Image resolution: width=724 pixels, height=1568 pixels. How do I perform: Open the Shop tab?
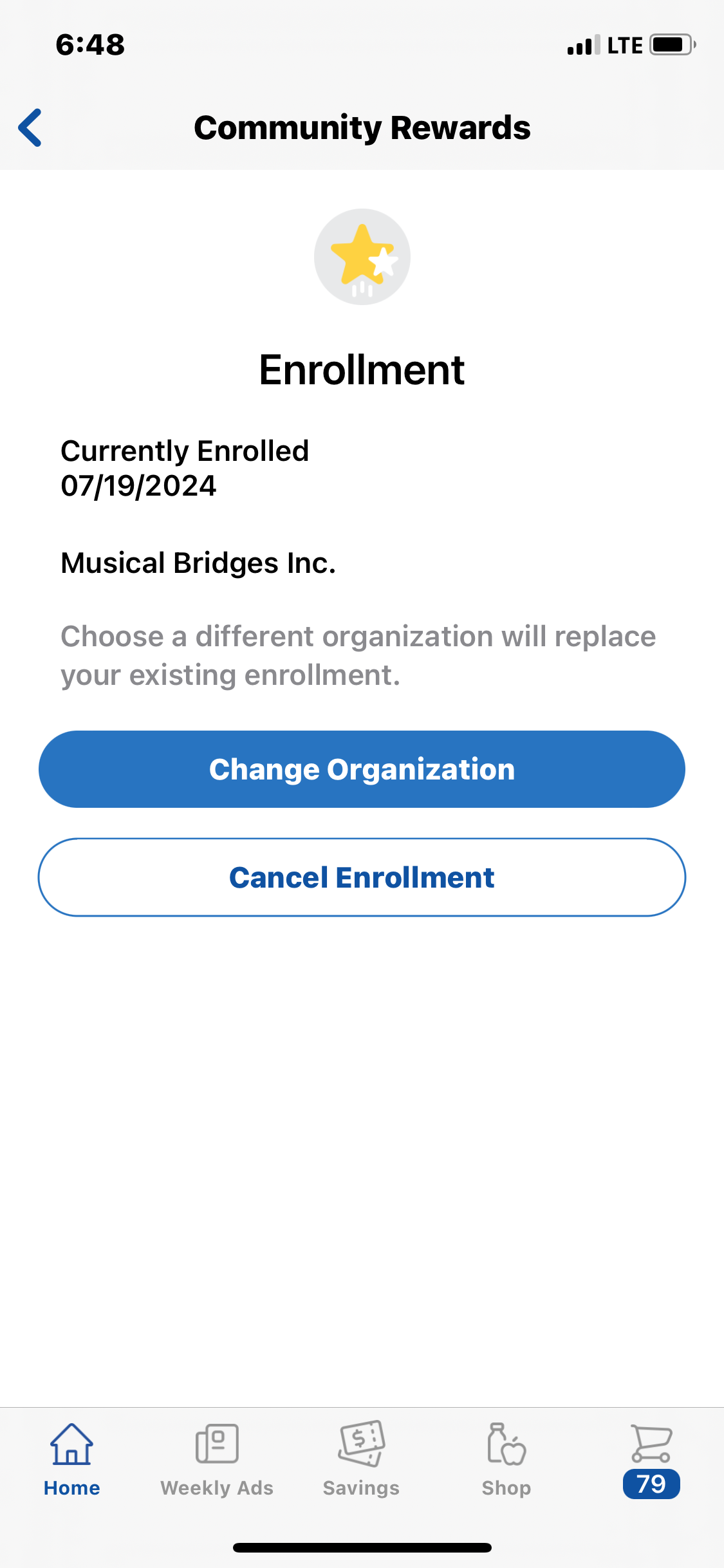(506, 1460)
